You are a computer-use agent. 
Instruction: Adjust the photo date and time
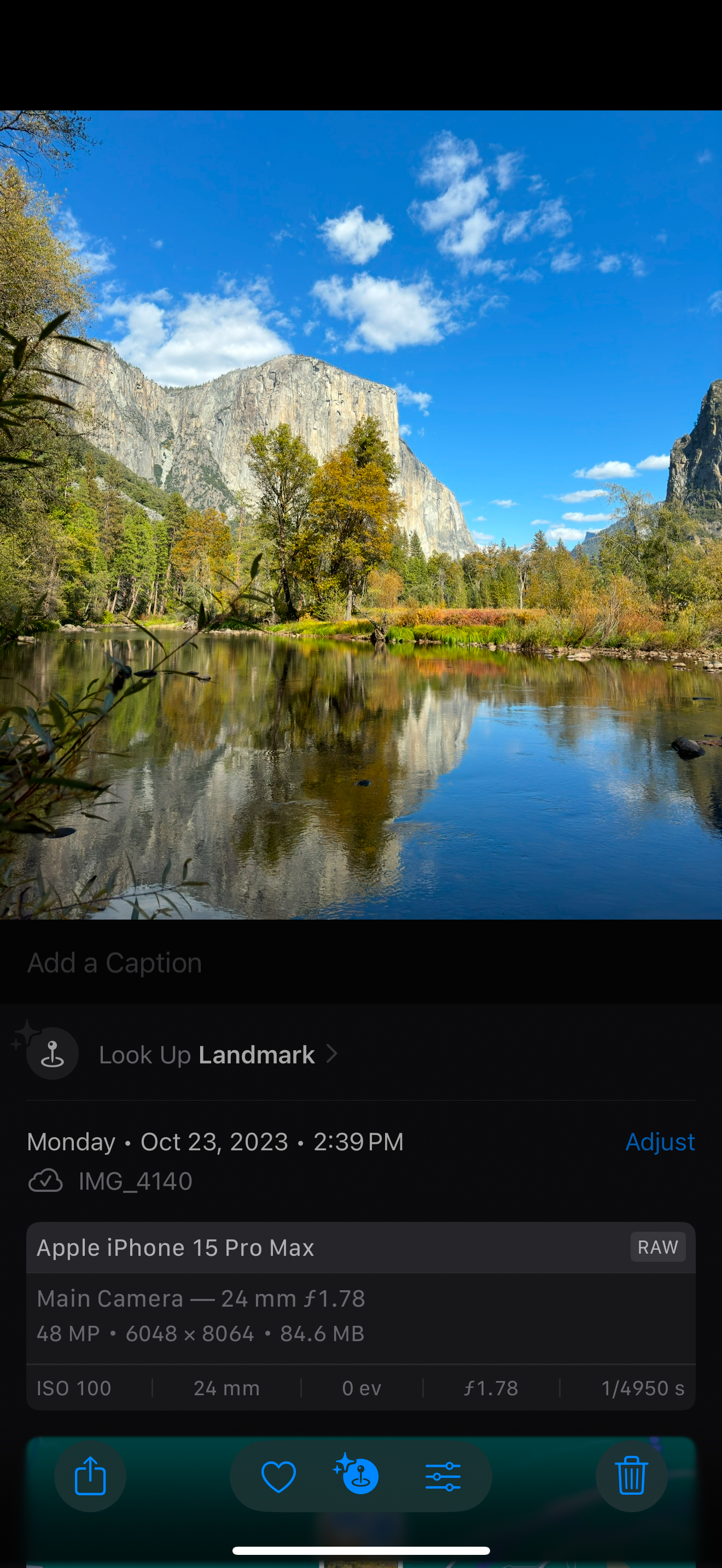(660, 1142)
